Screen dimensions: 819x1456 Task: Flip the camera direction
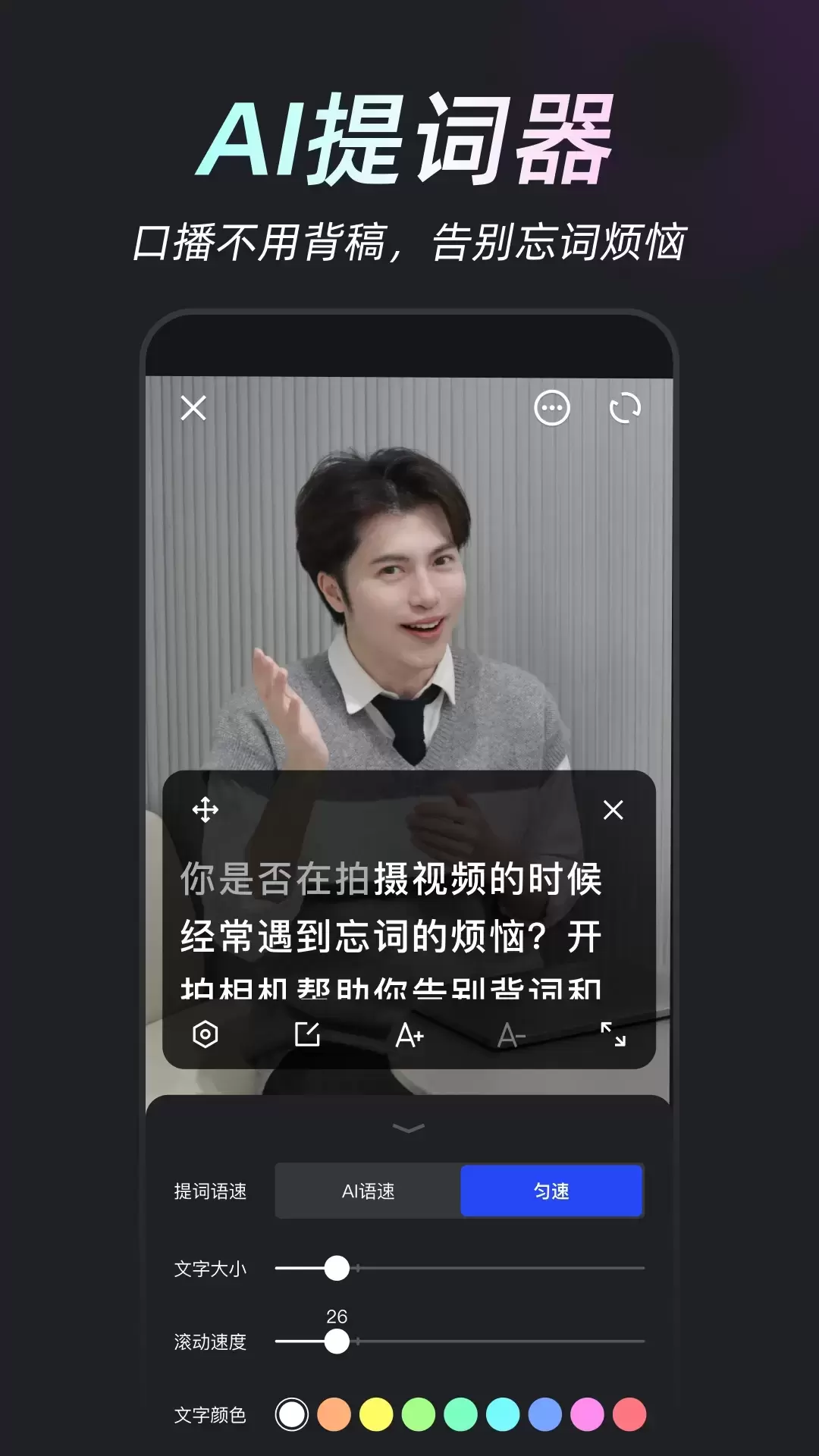point(625,409)
